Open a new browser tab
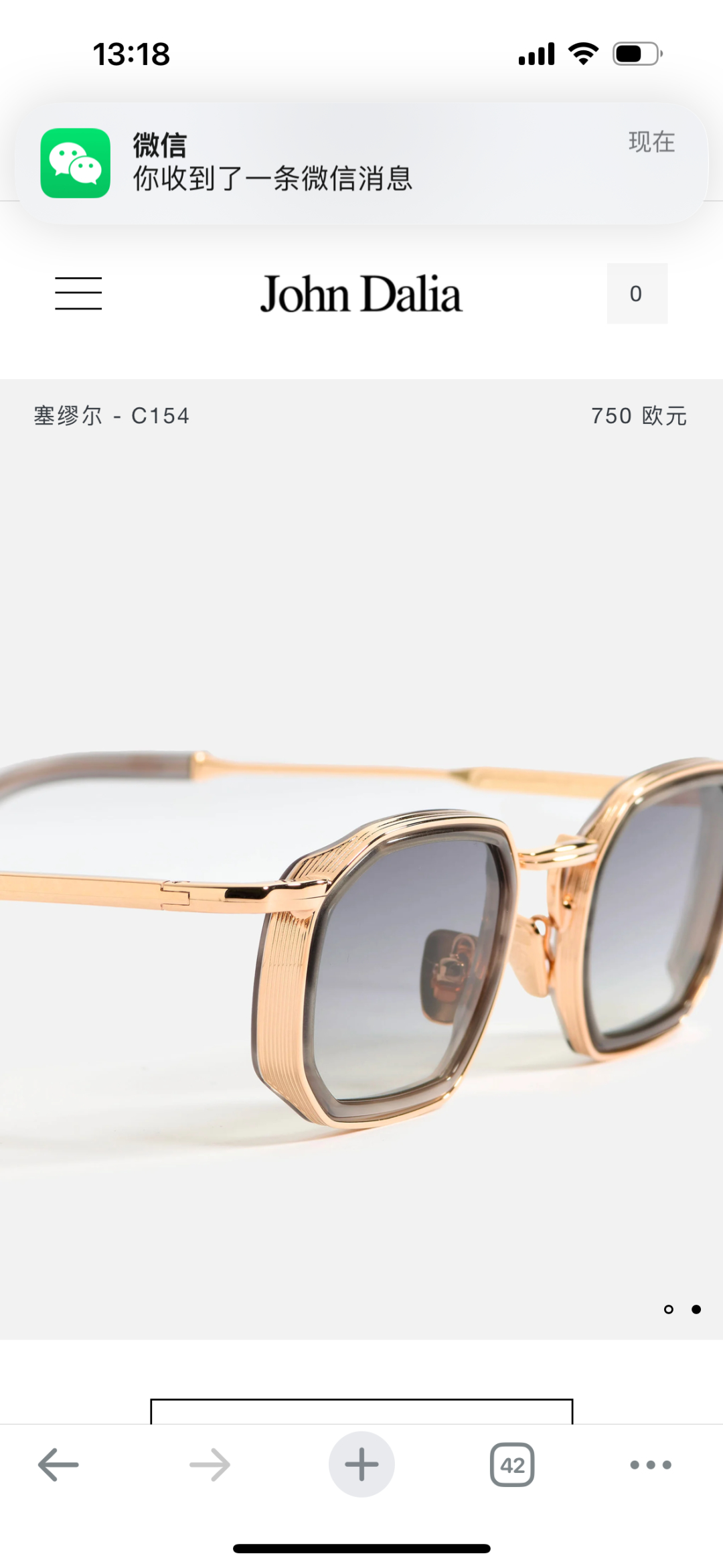The image size is (723, 1568). pyautogui.click(x=361, y=1465)
